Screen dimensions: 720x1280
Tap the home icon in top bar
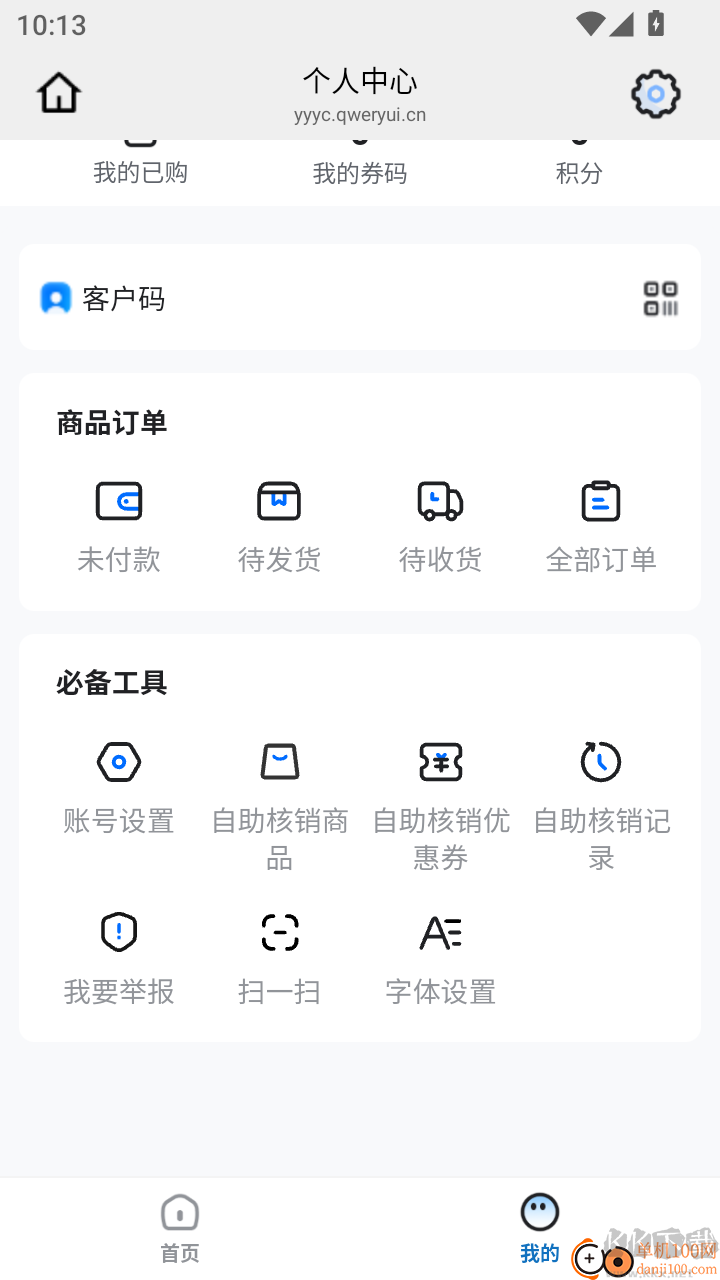tap(57, 92)
